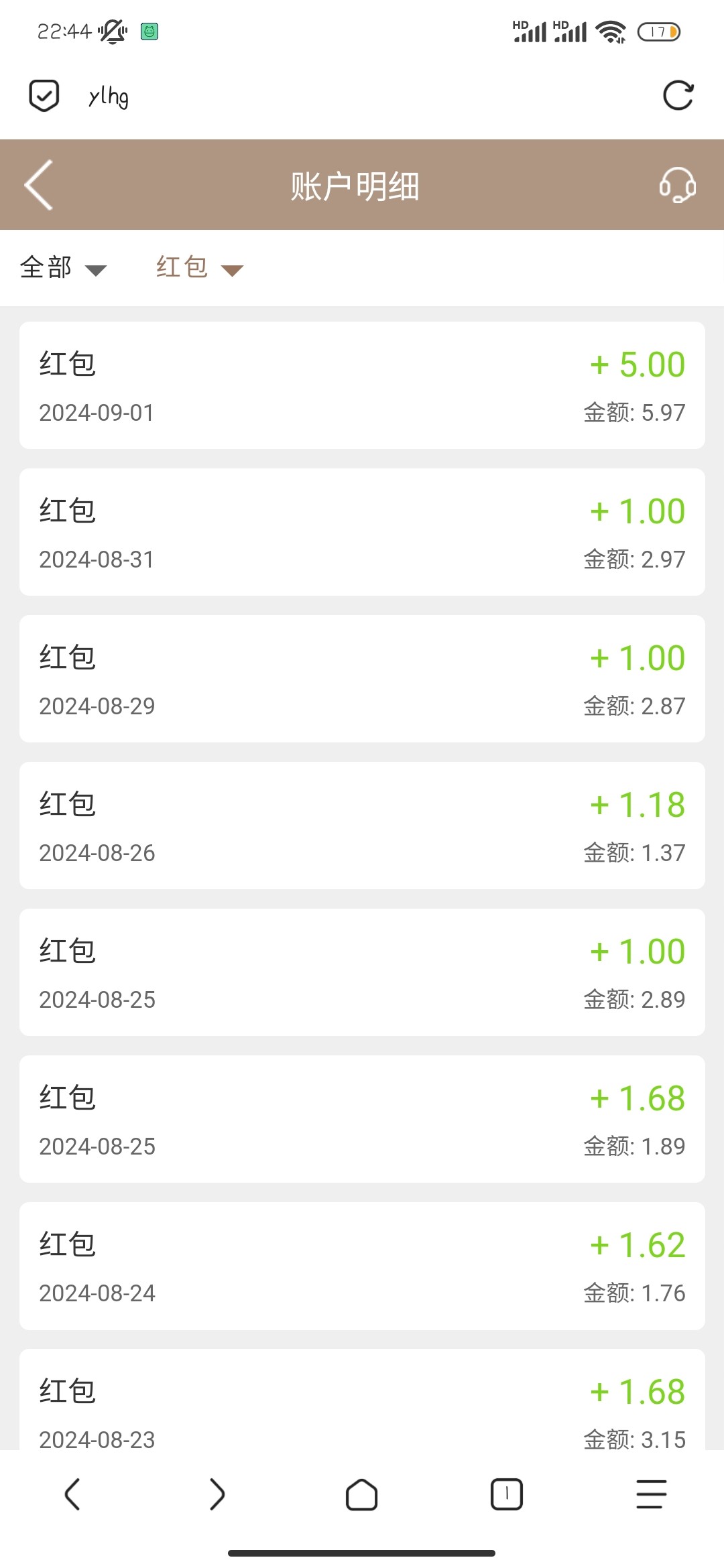
Task: Tap the security shield icon beside ylhg
Action: coord(44,96)
